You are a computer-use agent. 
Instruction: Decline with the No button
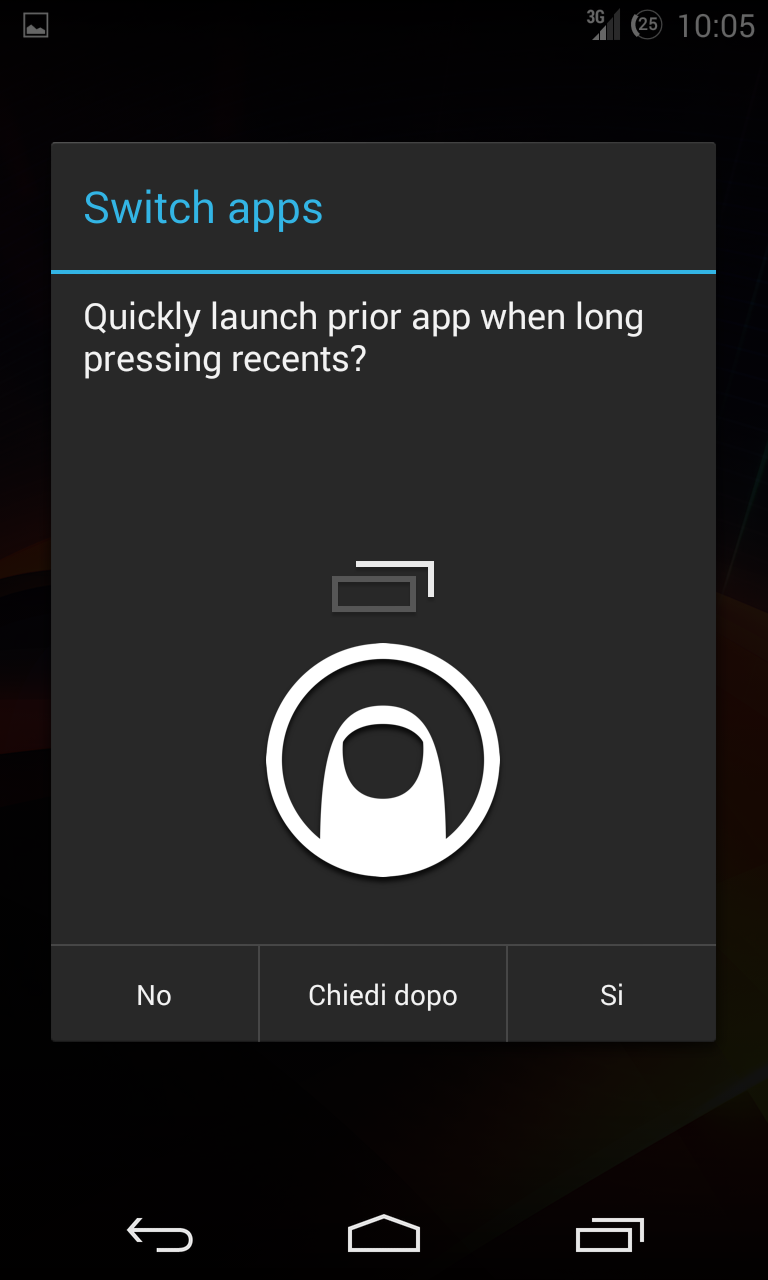click(x=155, y=994)
